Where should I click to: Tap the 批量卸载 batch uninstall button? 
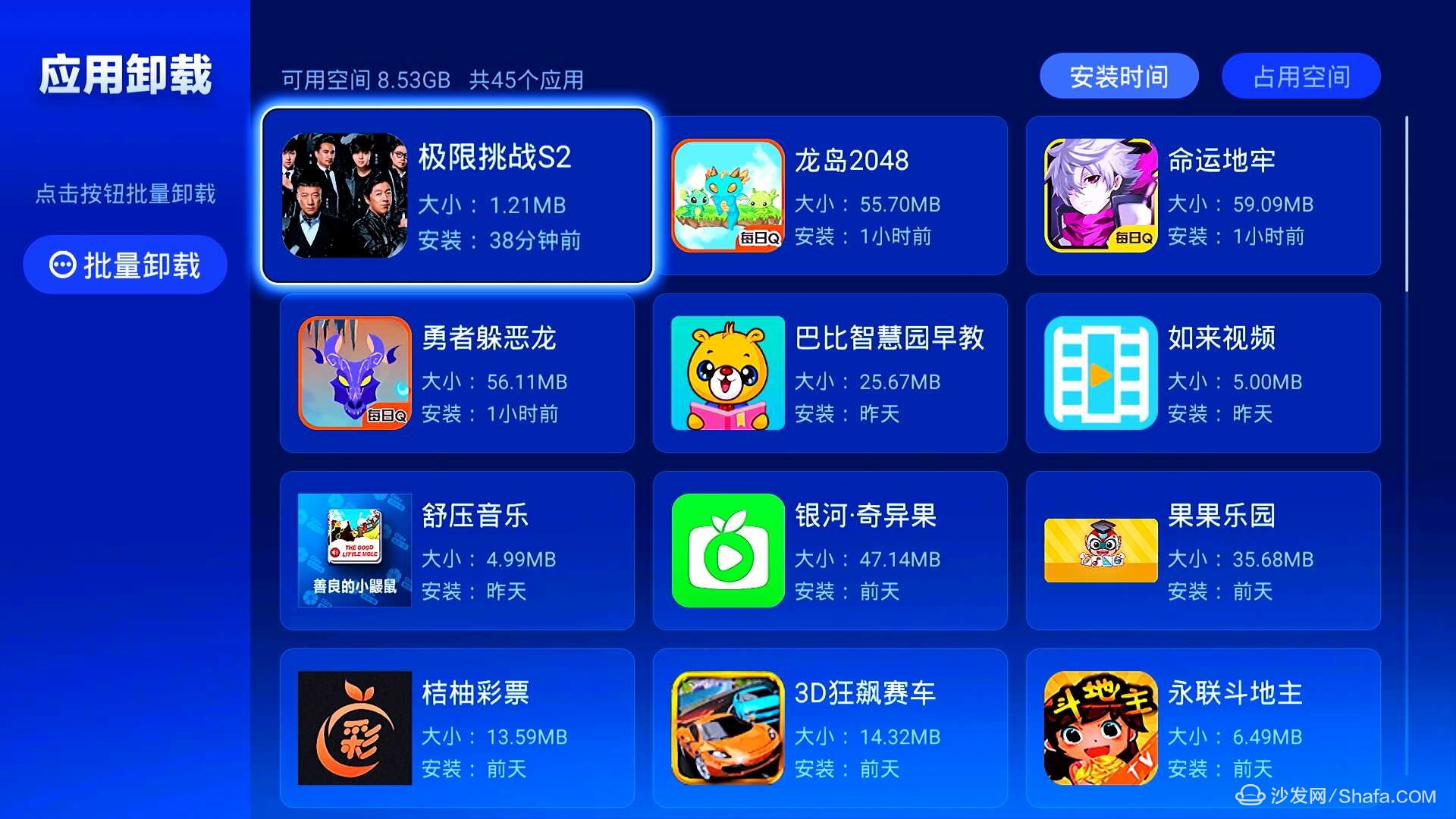pos(125,265)
